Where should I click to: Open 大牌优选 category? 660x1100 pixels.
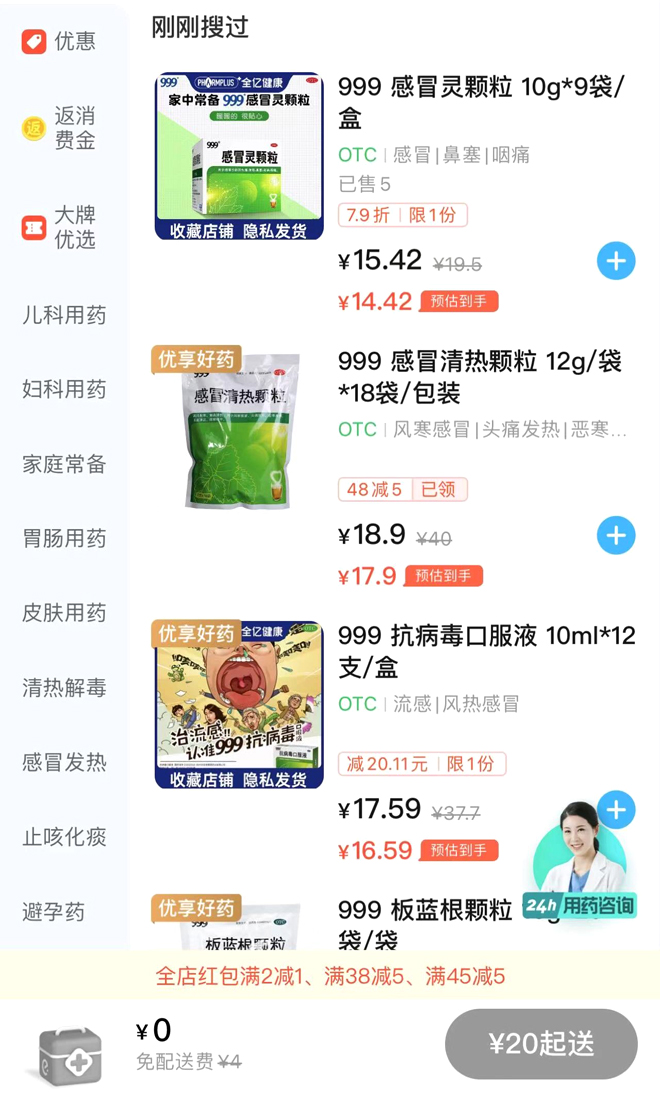tap(60, 228)
